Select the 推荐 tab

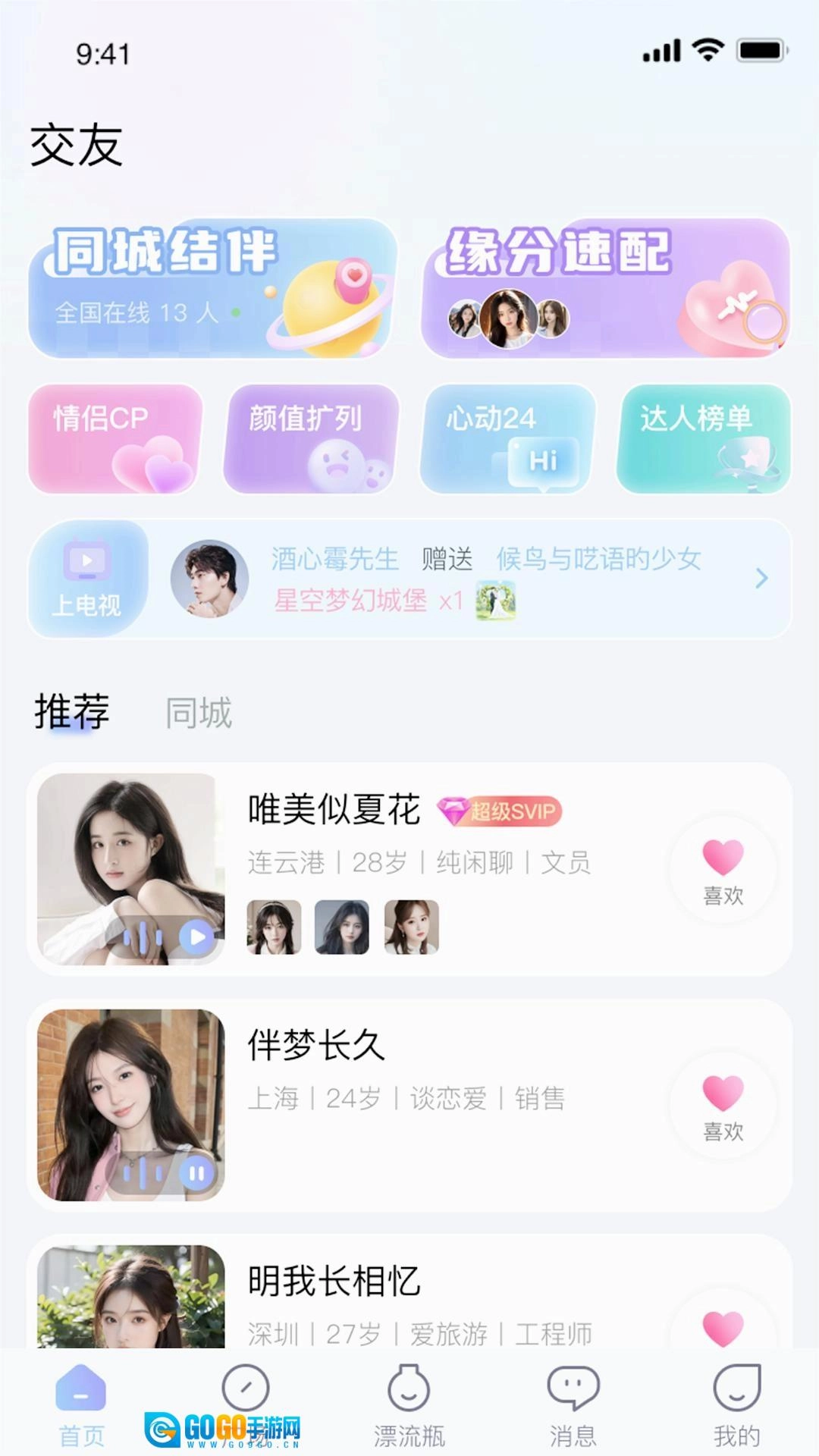pos(72,713)
